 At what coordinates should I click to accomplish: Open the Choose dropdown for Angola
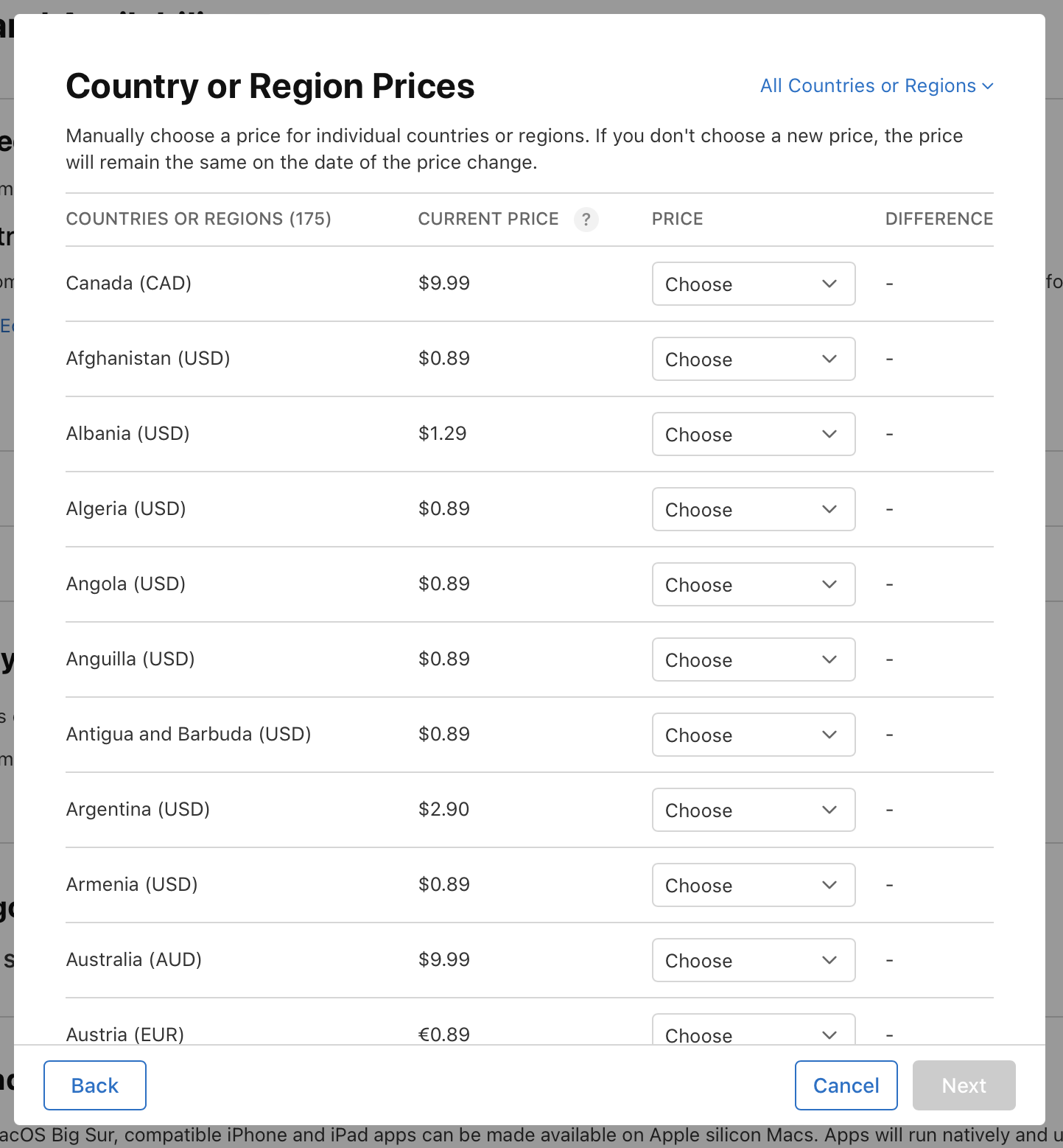click(753, 584)
